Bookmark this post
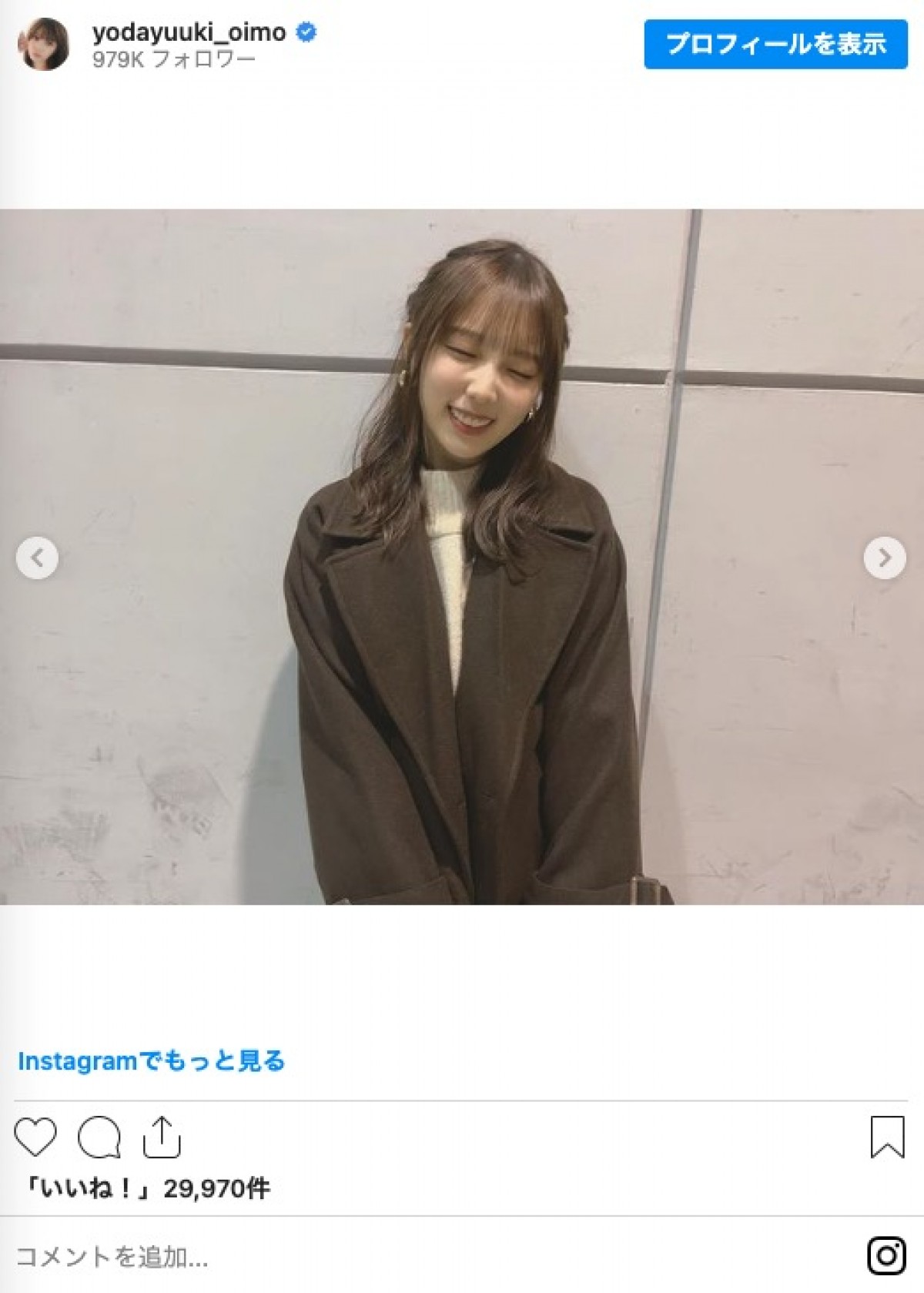This screenshot has height=1293, width=924. coord(887,1137)
